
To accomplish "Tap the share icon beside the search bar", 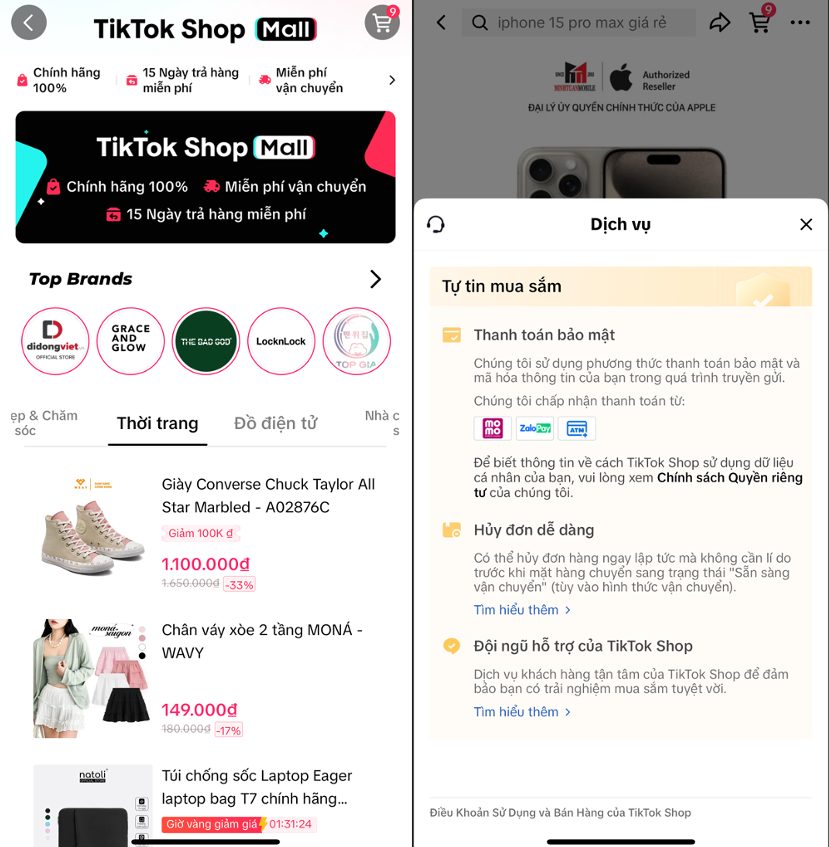I will tap(719, 21).
